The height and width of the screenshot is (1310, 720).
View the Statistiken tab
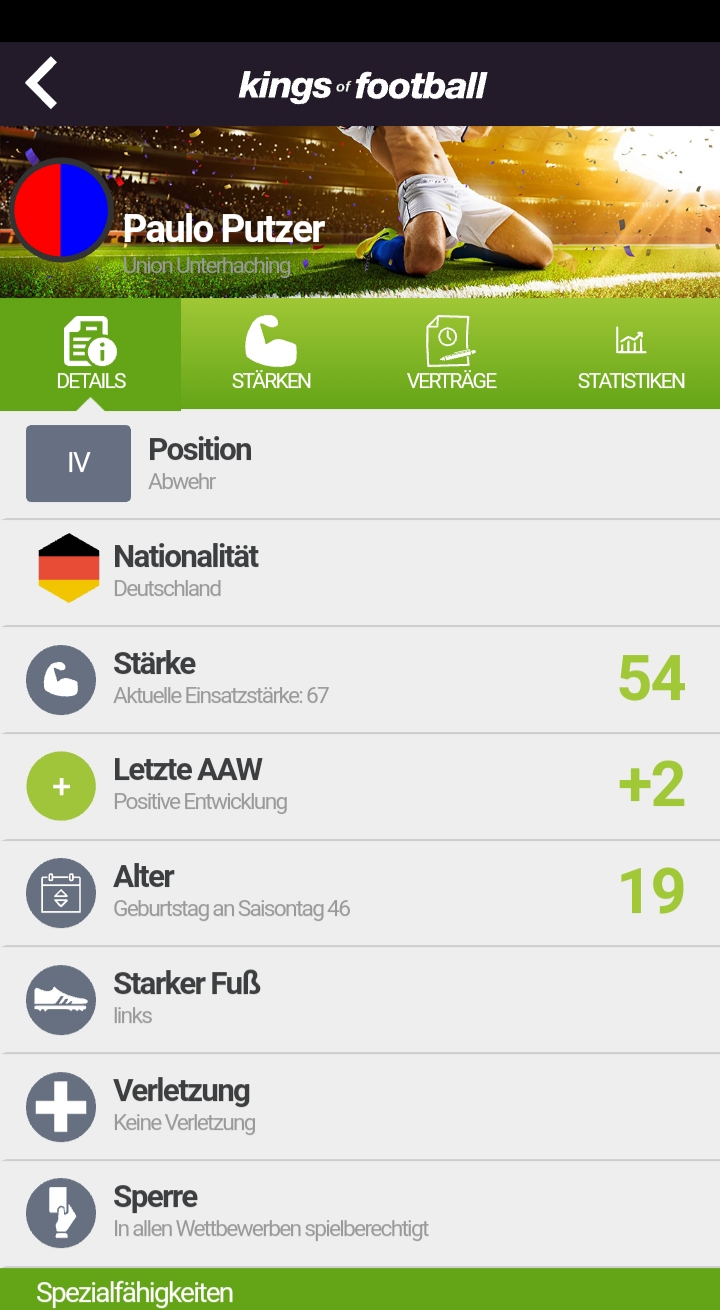pos(631,355)
